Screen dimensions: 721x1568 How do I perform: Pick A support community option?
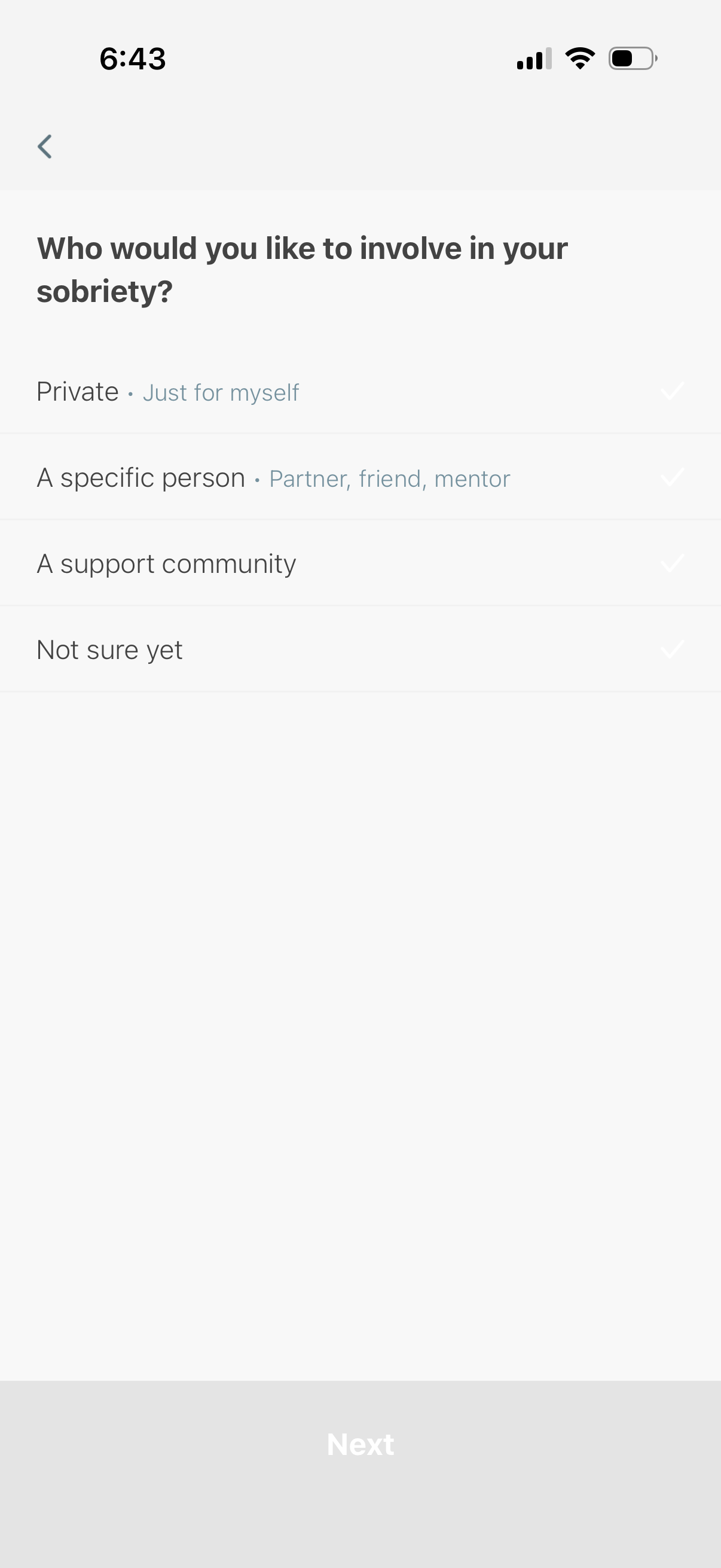coord(359,564)
